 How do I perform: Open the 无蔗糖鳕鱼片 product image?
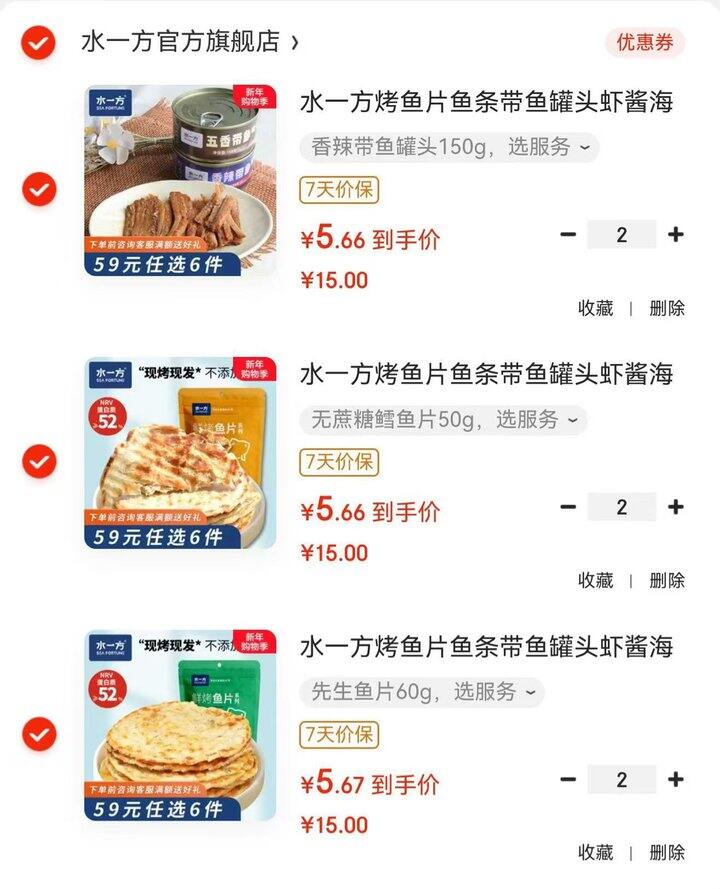[180, 453]
